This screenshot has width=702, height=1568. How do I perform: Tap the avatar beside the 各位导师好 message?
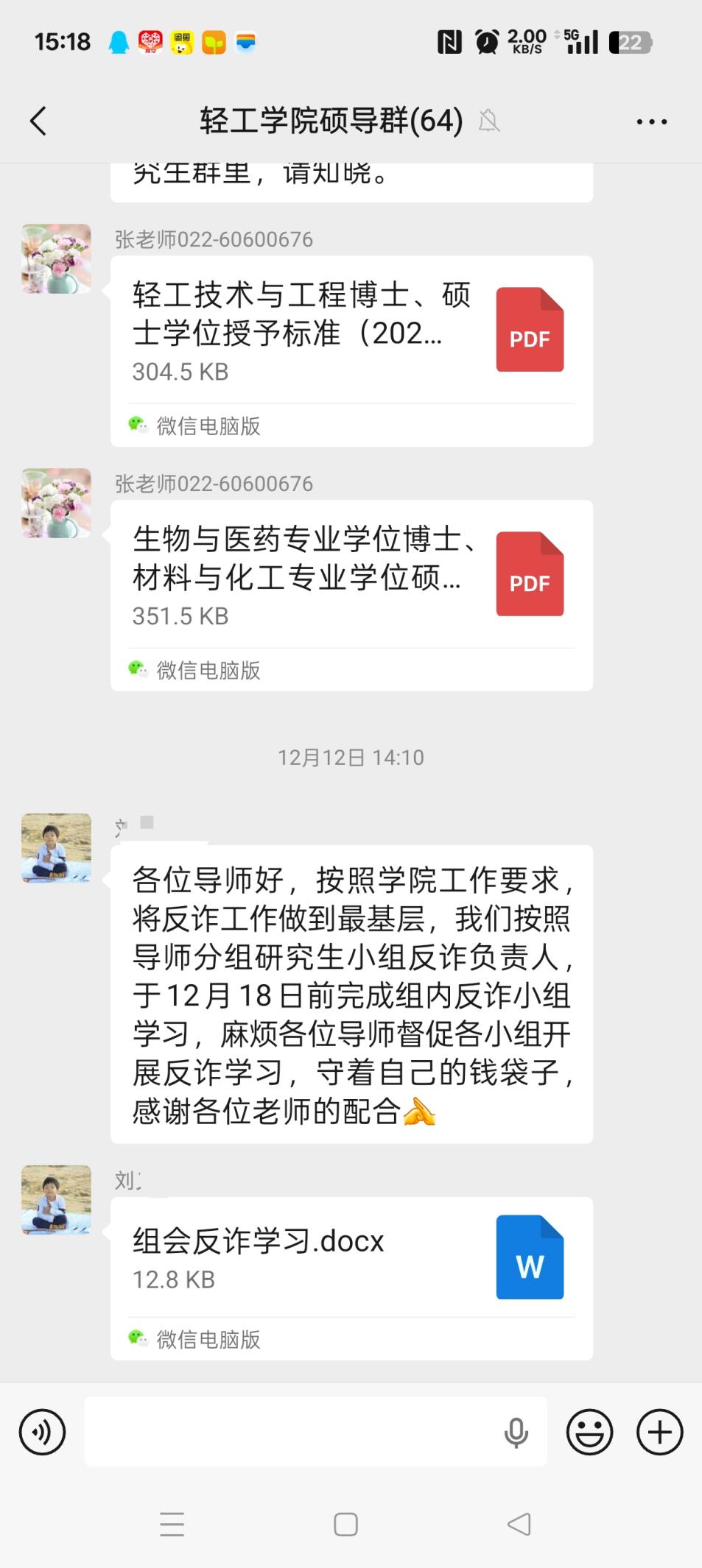pos(56,848)
